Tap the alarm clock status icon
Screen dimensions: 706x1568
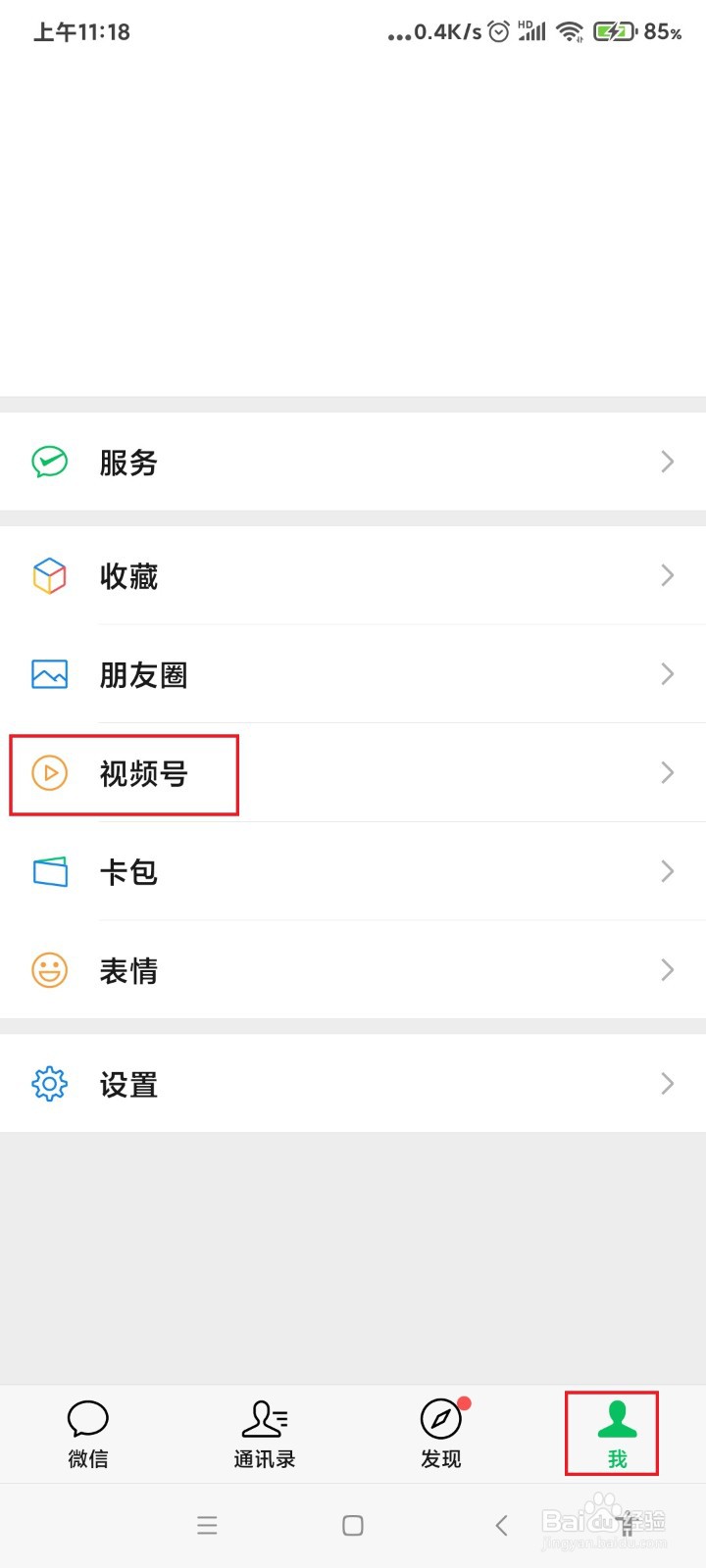(499, 31)
